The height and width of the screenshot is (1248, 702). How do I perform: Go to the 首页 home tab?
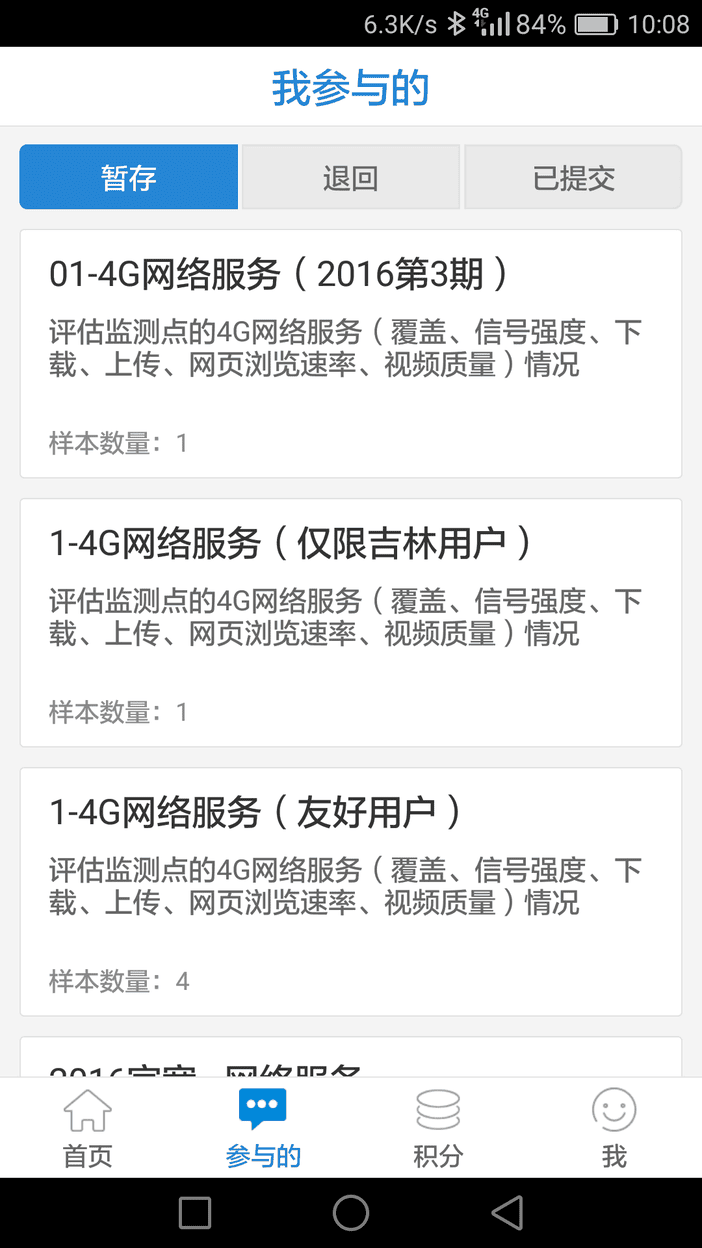point(88,1128)
